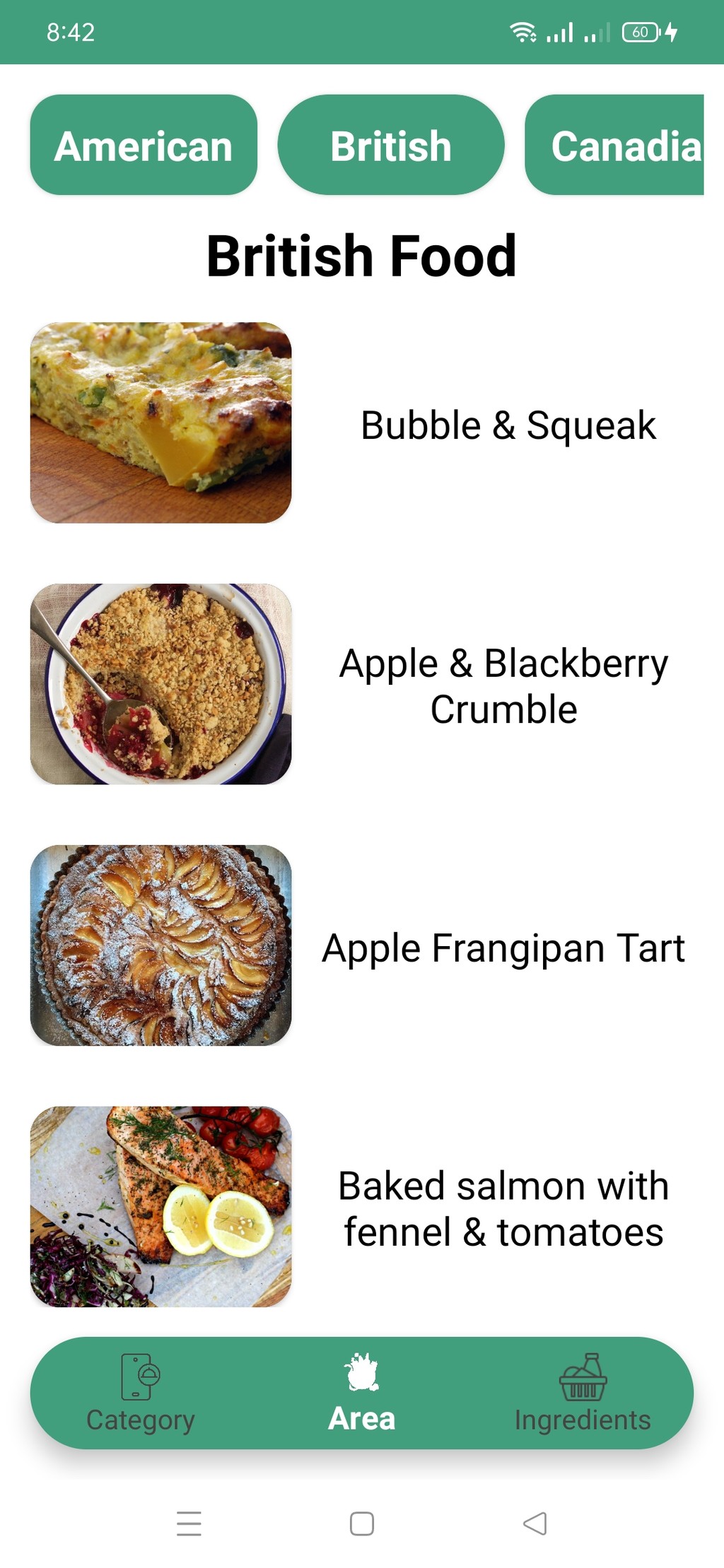Open Baked salmon with fennel & tomatoes
This screenshot has width=724, height=1568.
pos(362,1207)
